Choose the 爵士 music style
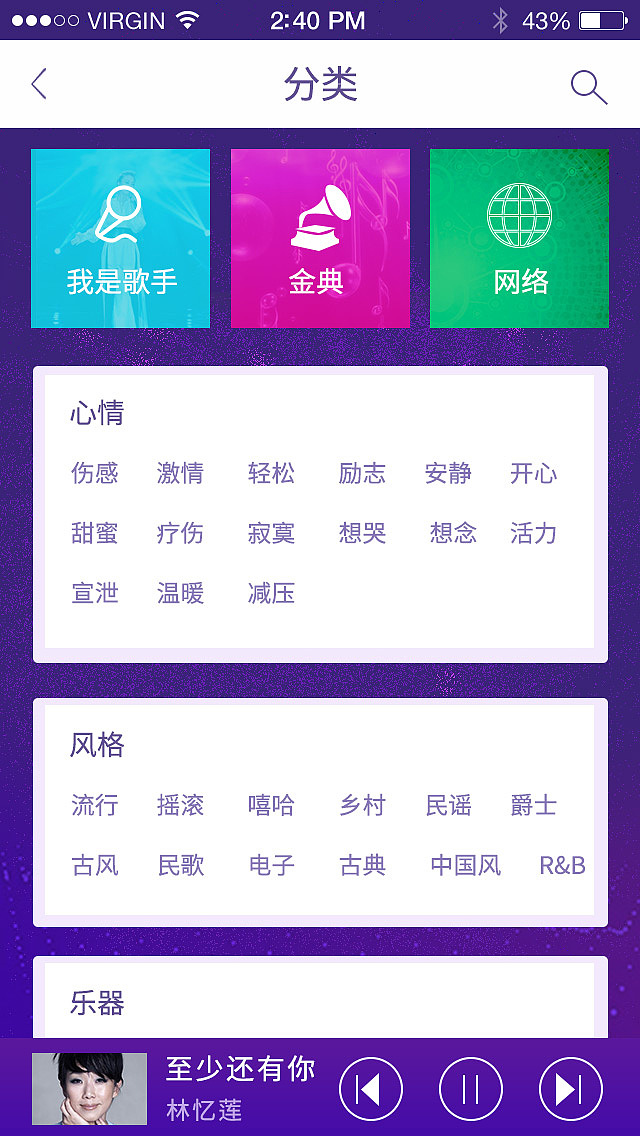Viewport: 640px width, 1136px height. tap(533, 805)
